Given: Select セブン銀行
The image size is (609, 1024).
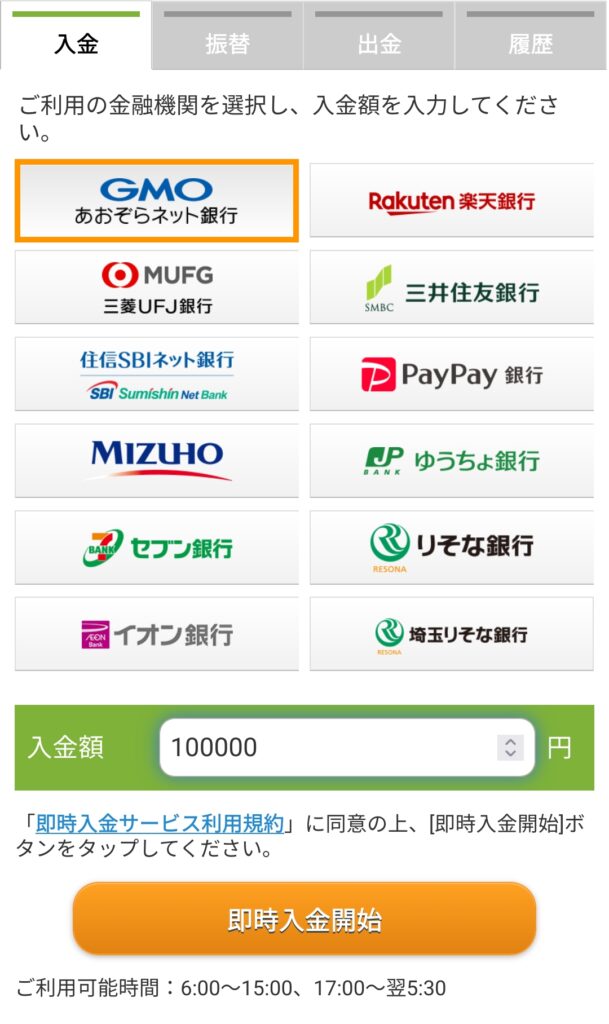Looking at the screenshot, I should [156, 547].
